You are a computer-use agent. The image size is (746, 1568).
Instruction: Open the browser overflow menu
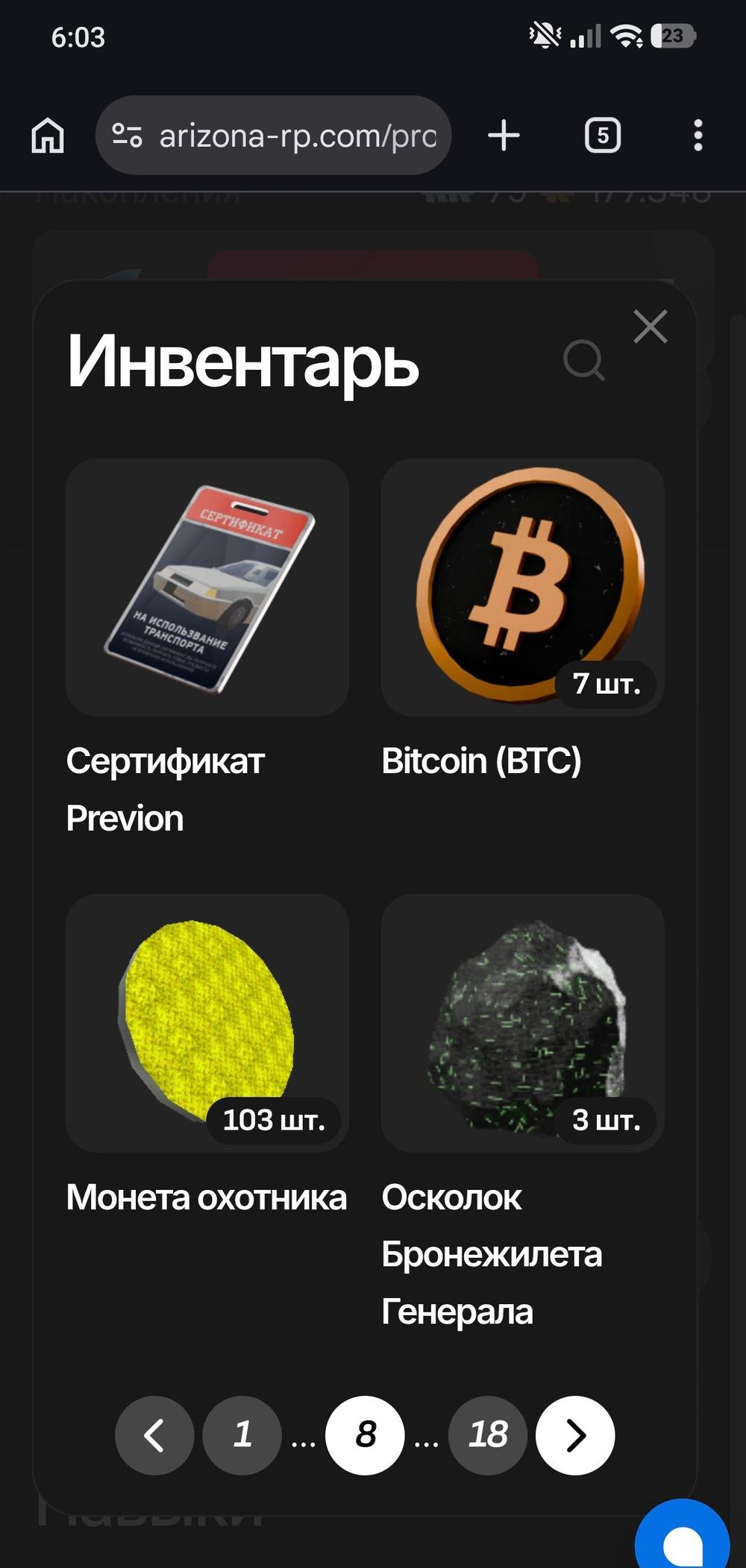tap(698, 136)
